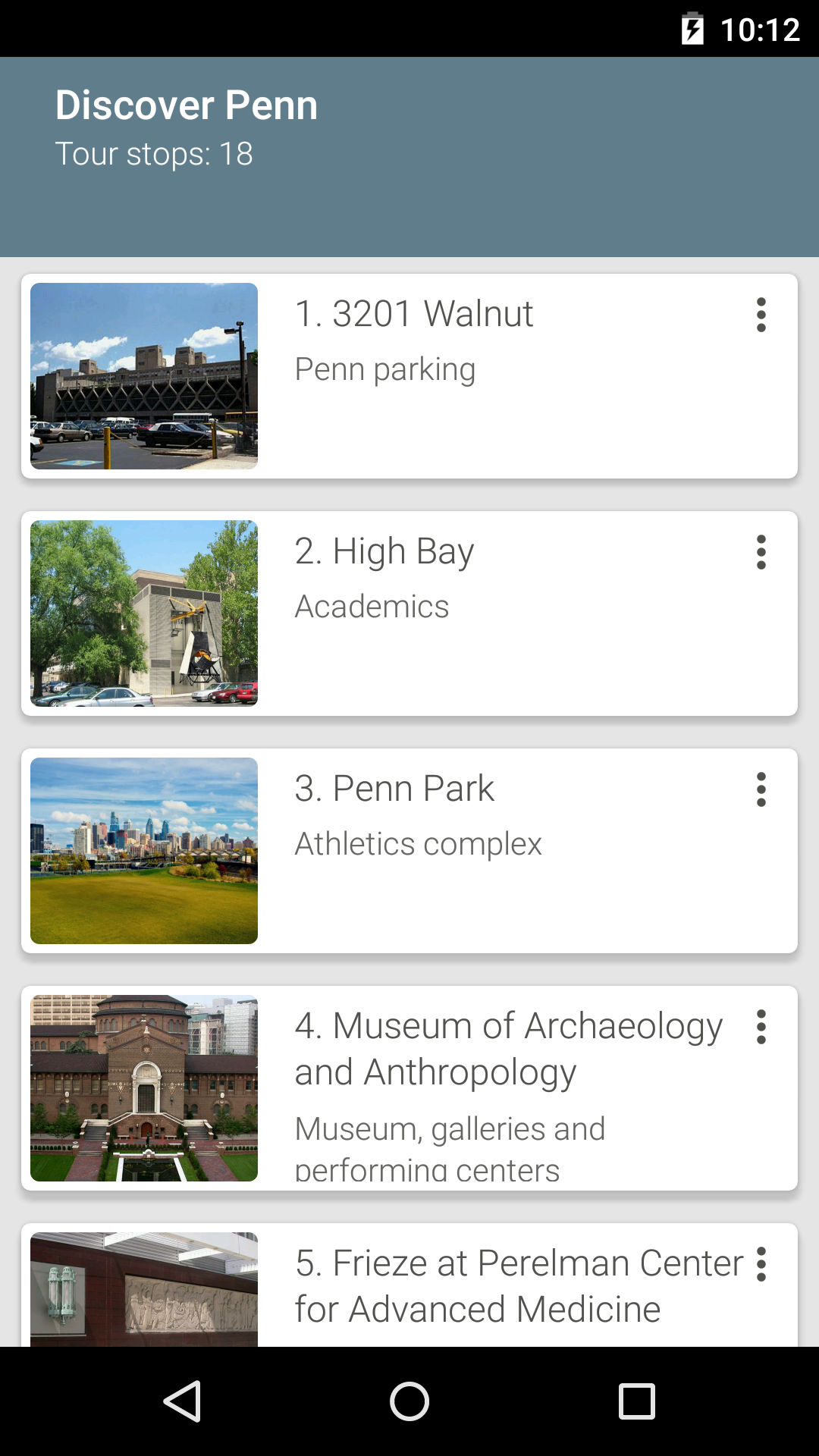Open options for Museum of Archaeology card

761,1027
